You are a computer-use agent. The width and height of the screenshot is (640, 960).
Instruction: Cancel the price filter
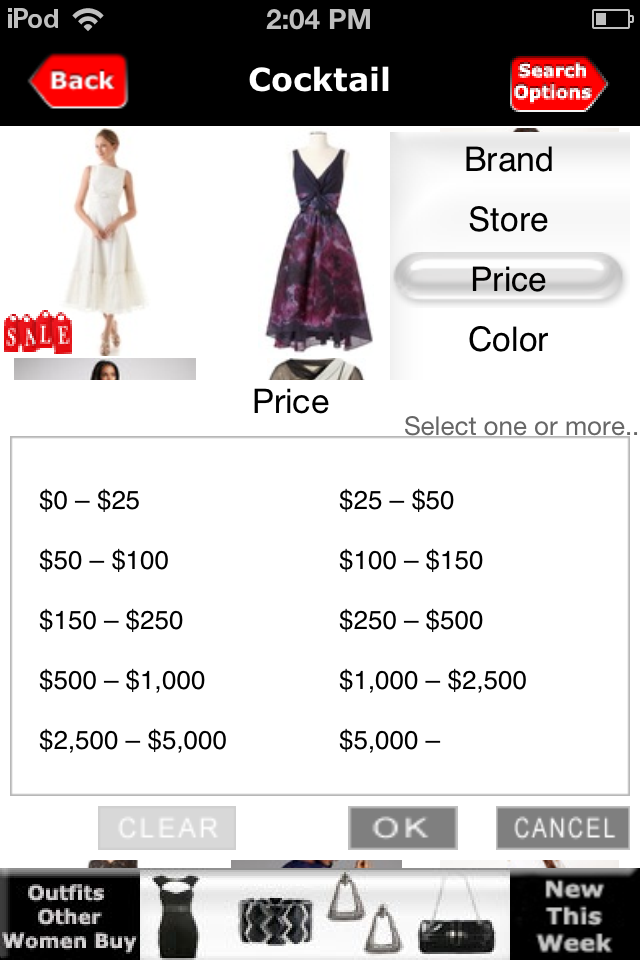[563, 828]
